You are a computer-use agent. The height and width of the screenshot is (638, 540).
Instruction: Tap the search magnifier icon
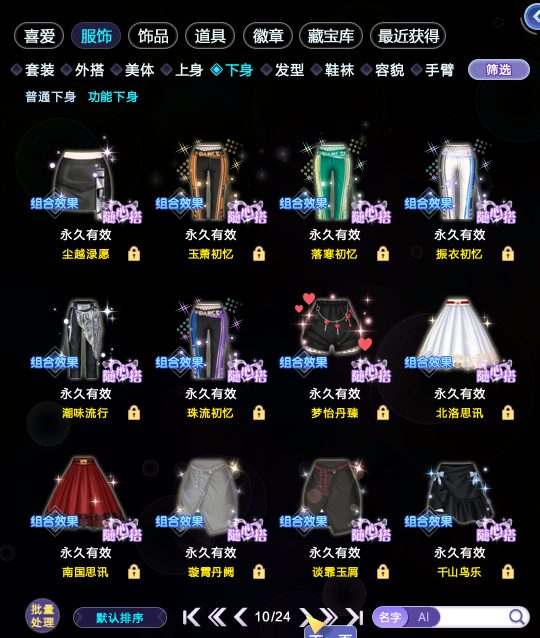pos(517,617)
